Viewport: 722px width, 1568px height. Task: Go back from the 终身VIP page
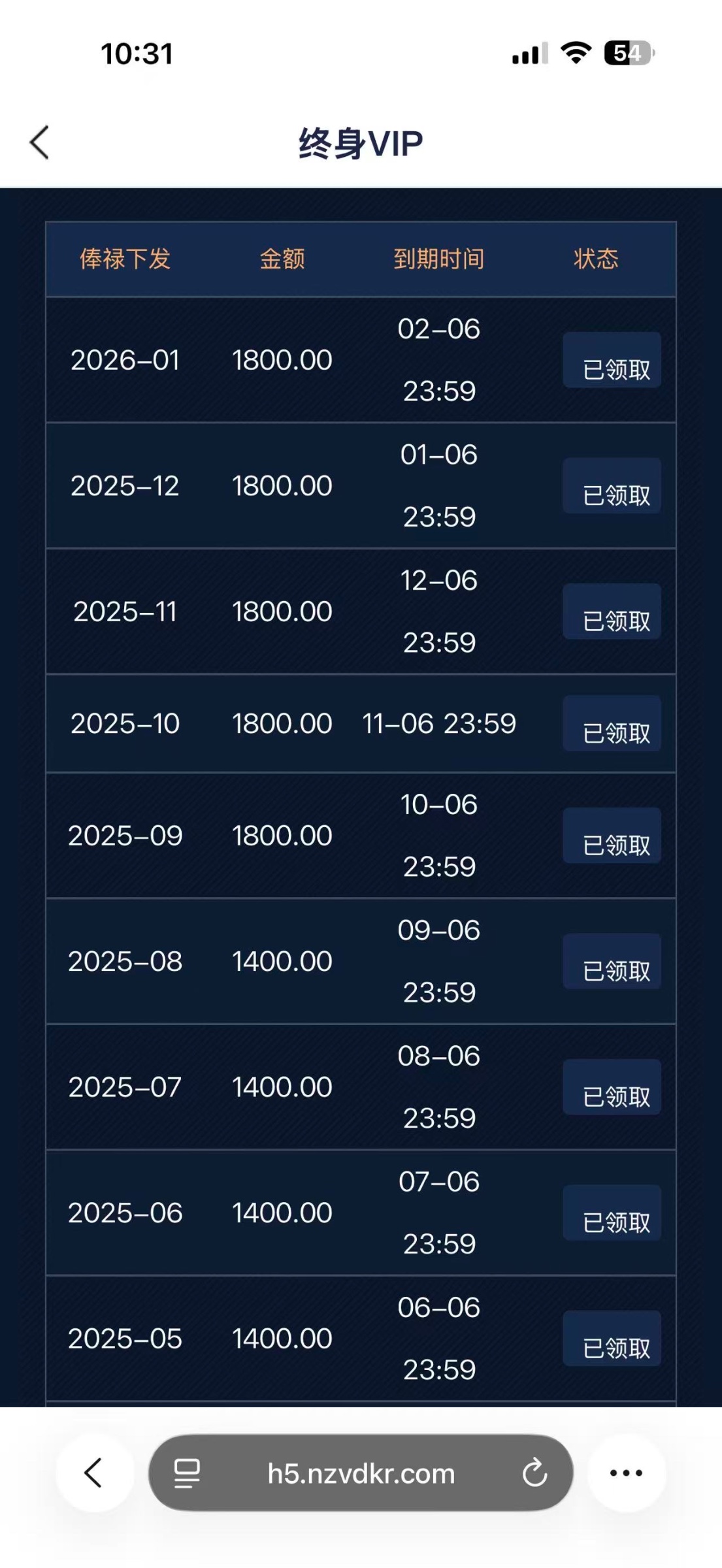point(40,142)
